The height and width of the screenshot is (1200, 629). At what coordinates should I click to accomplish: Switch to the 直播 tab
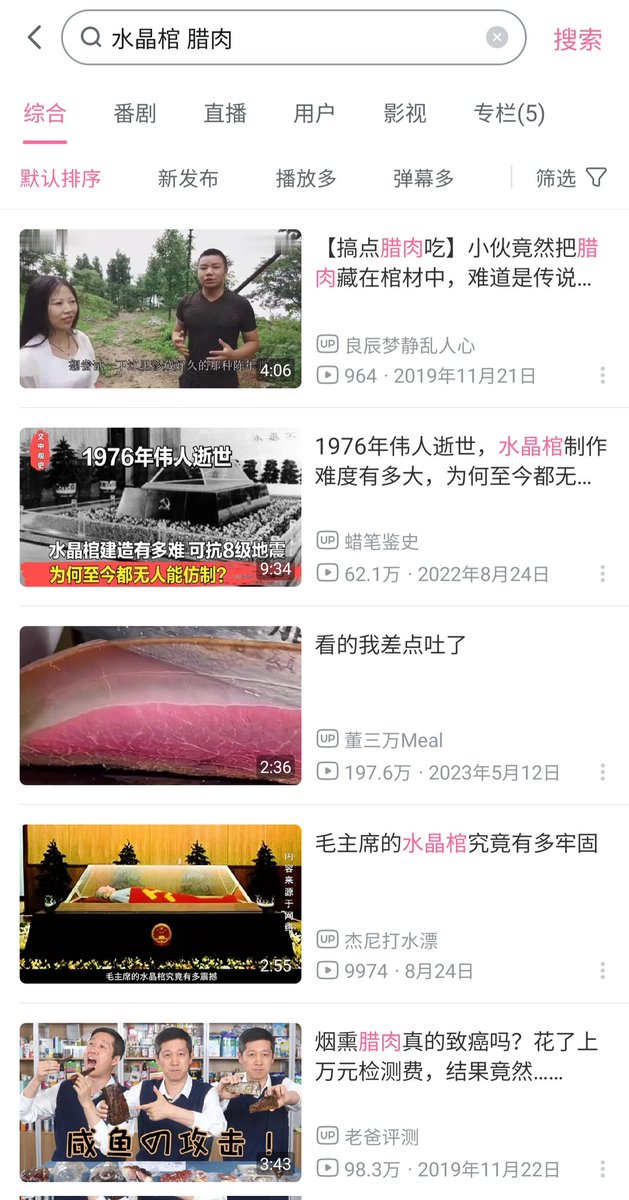click(x=225, y=113)
